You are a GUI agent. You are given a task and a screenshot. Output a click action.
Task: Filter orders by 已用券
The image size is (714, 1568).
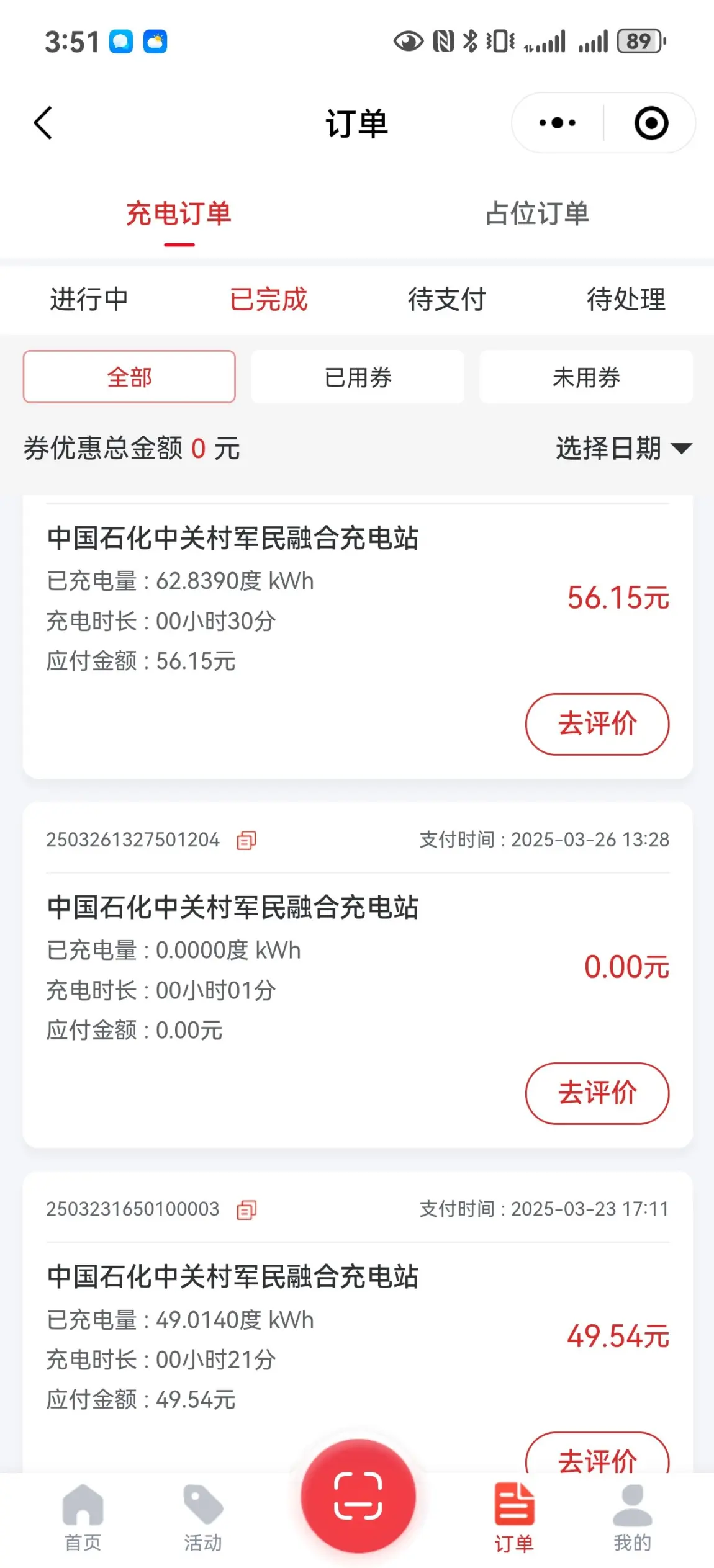(x=358, y=377)
